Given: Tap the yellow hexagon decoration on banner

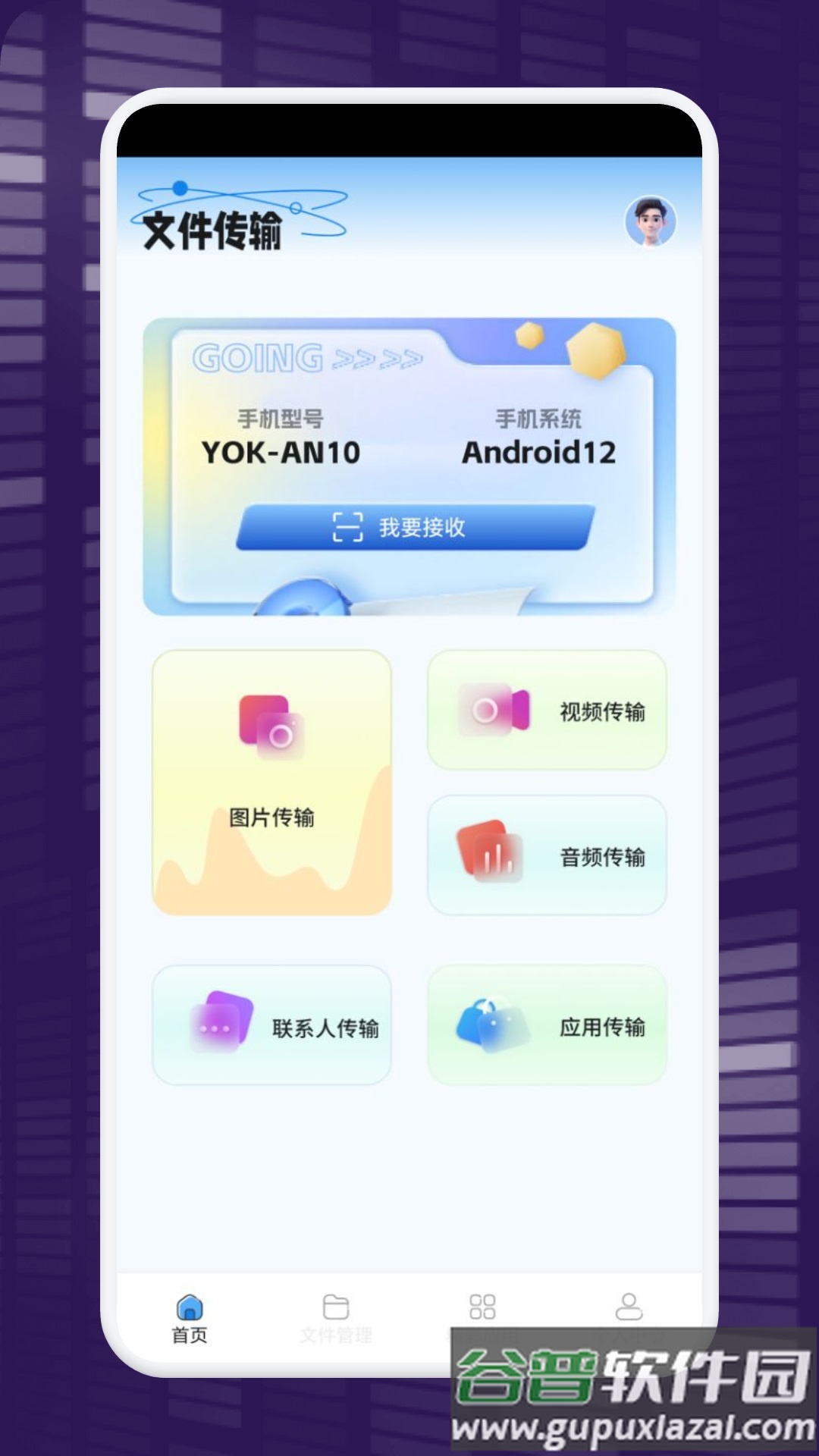Looking at the screenshot, I should pos(596,353).
